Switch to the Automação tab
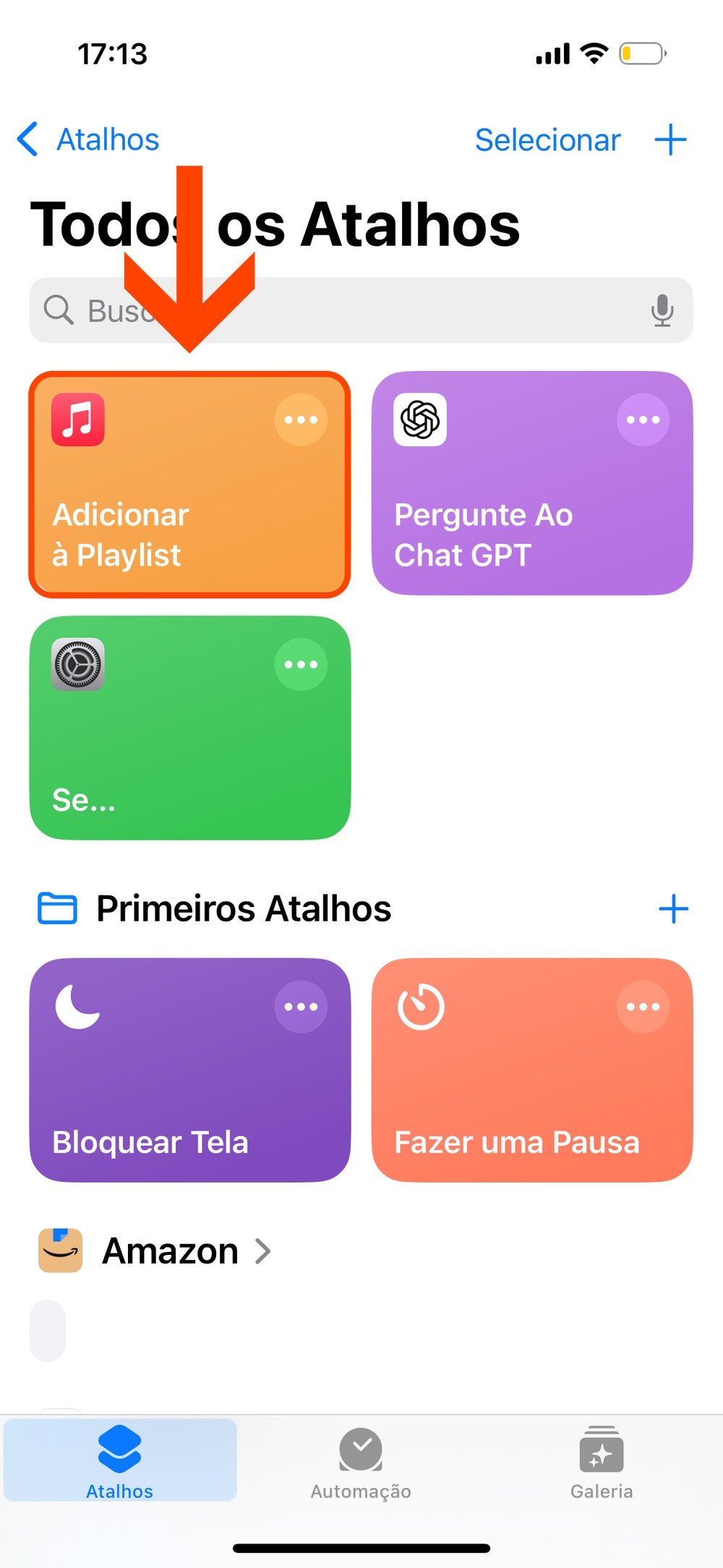Screen dimensions: 723x1568 pyautogui.click(x=361, y=1462)
